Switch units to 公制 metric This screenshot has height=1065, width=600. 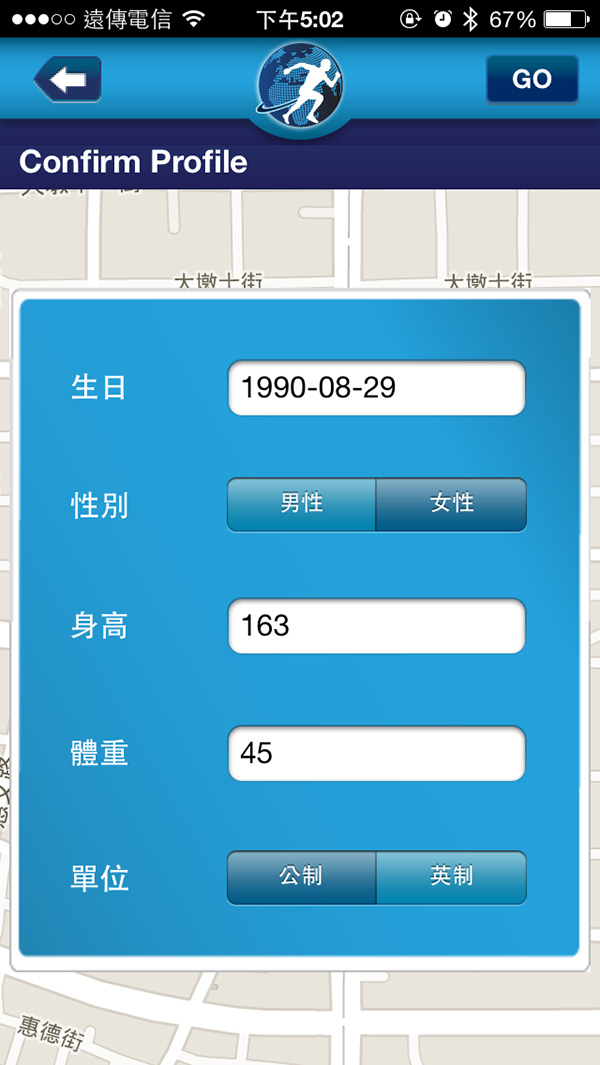(301, 877)
